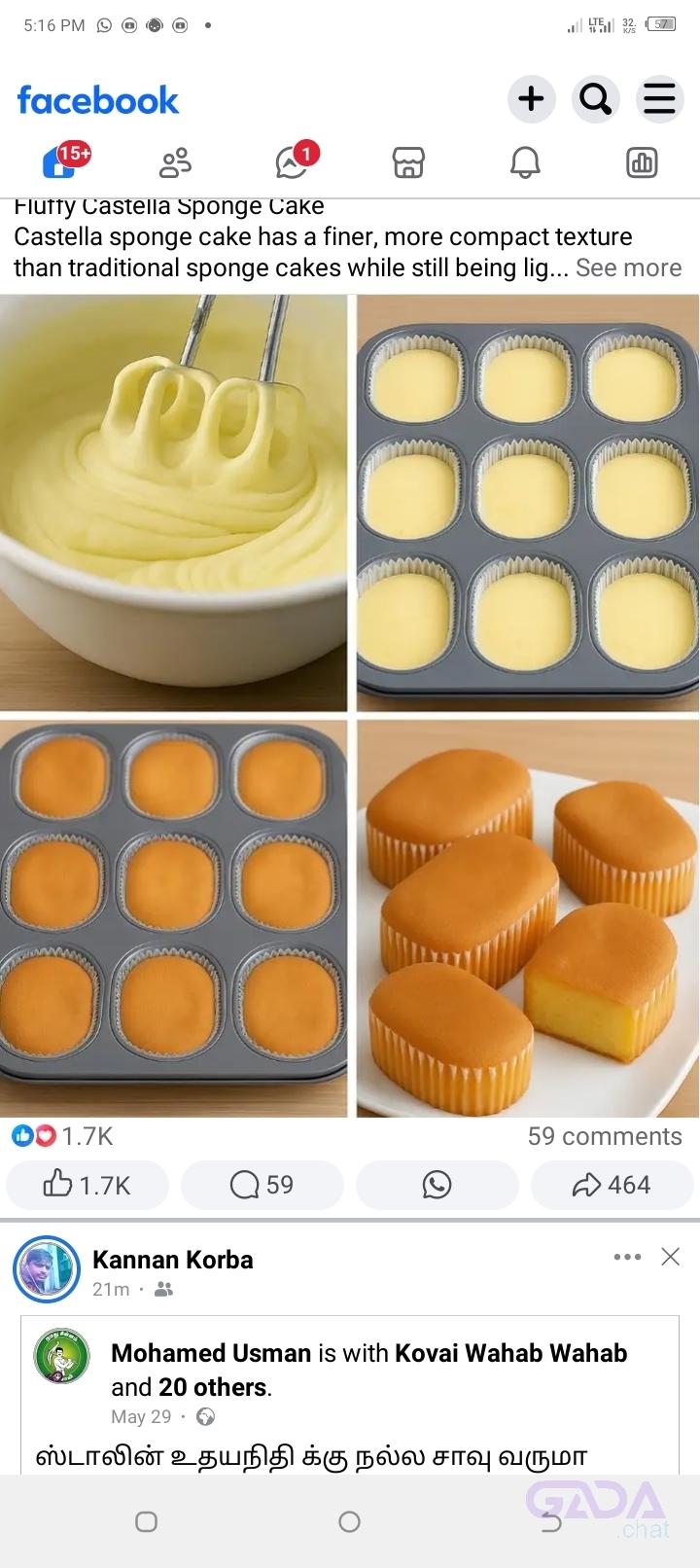View the finished cakes on plate photo
Image resolution: width=700 pixels, height=1568 pixels.
[x=527, y=918]
